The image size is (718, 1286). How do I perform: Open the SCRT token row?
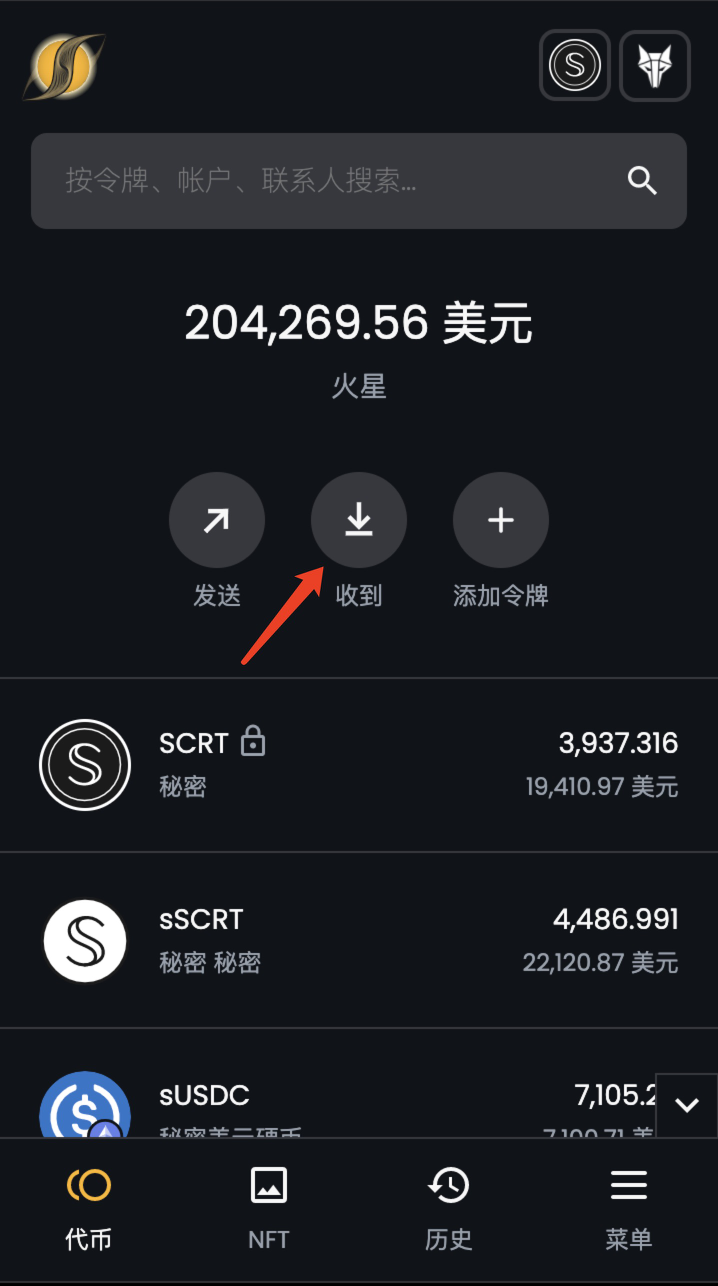click(359, 766)
